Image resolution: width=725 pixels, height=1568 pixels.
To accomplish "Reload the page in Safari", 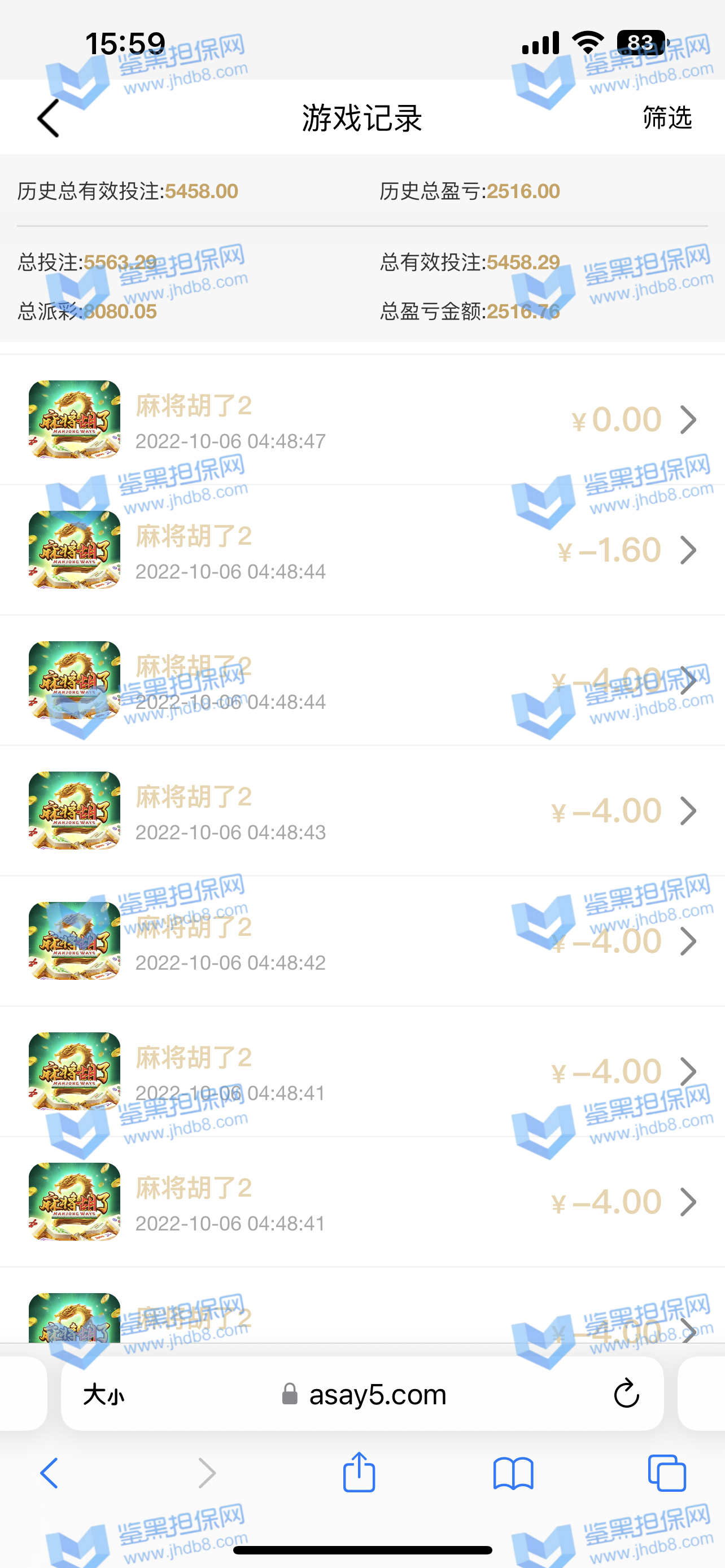I will coord(626,1394).
